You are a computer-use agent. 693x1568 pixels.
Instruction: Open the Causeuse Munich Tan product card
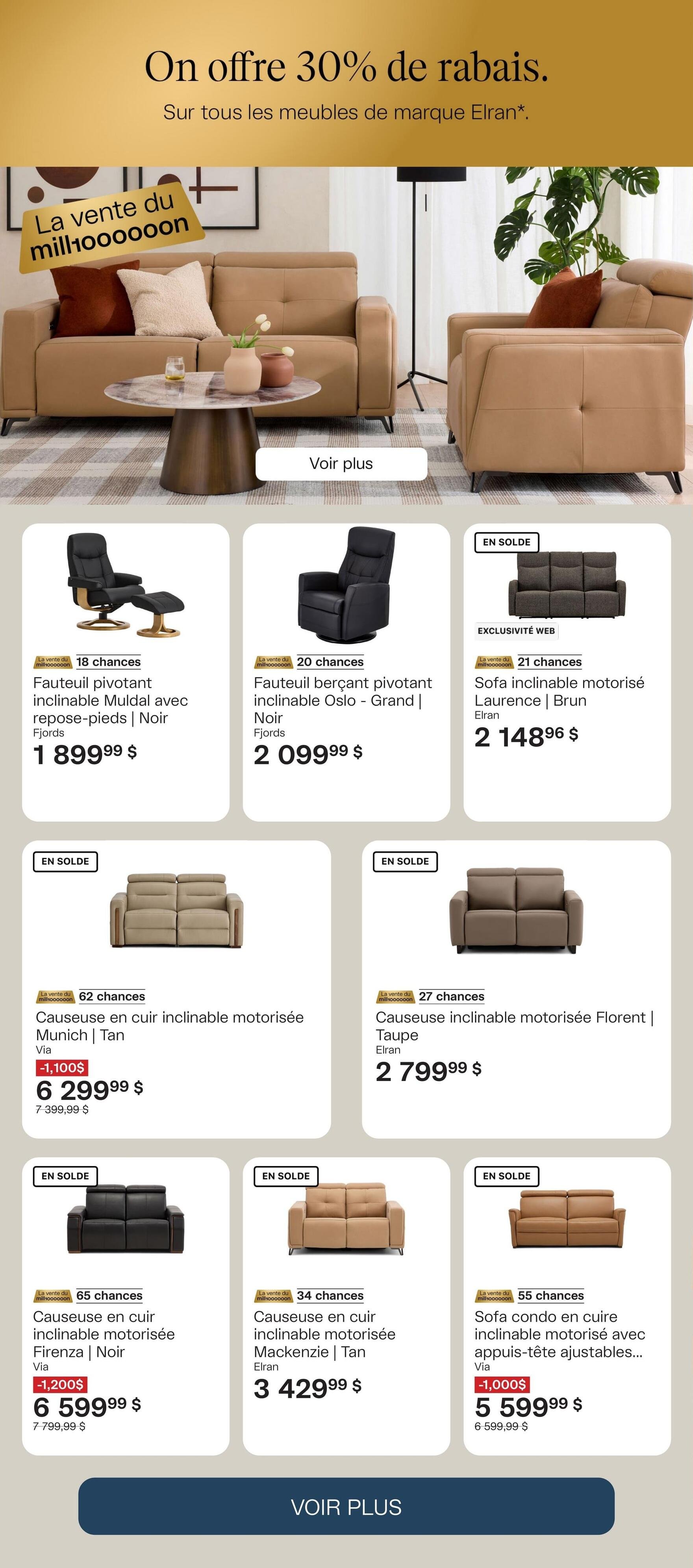(176, 988)
